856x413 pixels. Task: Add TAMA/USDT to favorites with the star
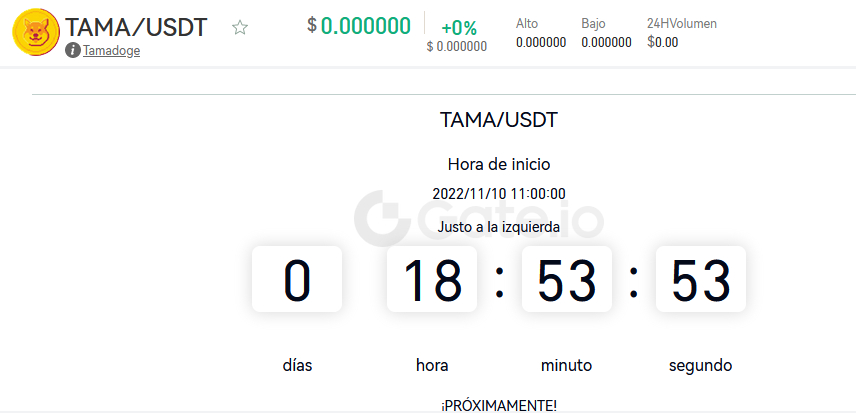click(x=240, y=27)
